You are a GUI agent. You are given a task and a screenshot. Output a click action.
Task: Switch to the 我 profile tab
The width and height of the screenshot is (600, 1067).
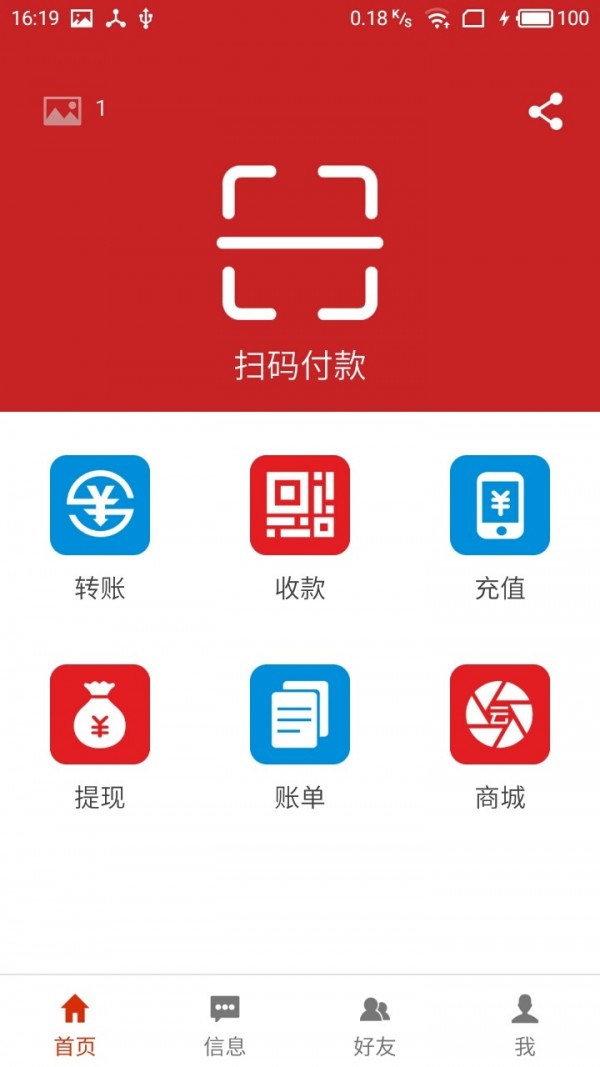[525, 1023]
